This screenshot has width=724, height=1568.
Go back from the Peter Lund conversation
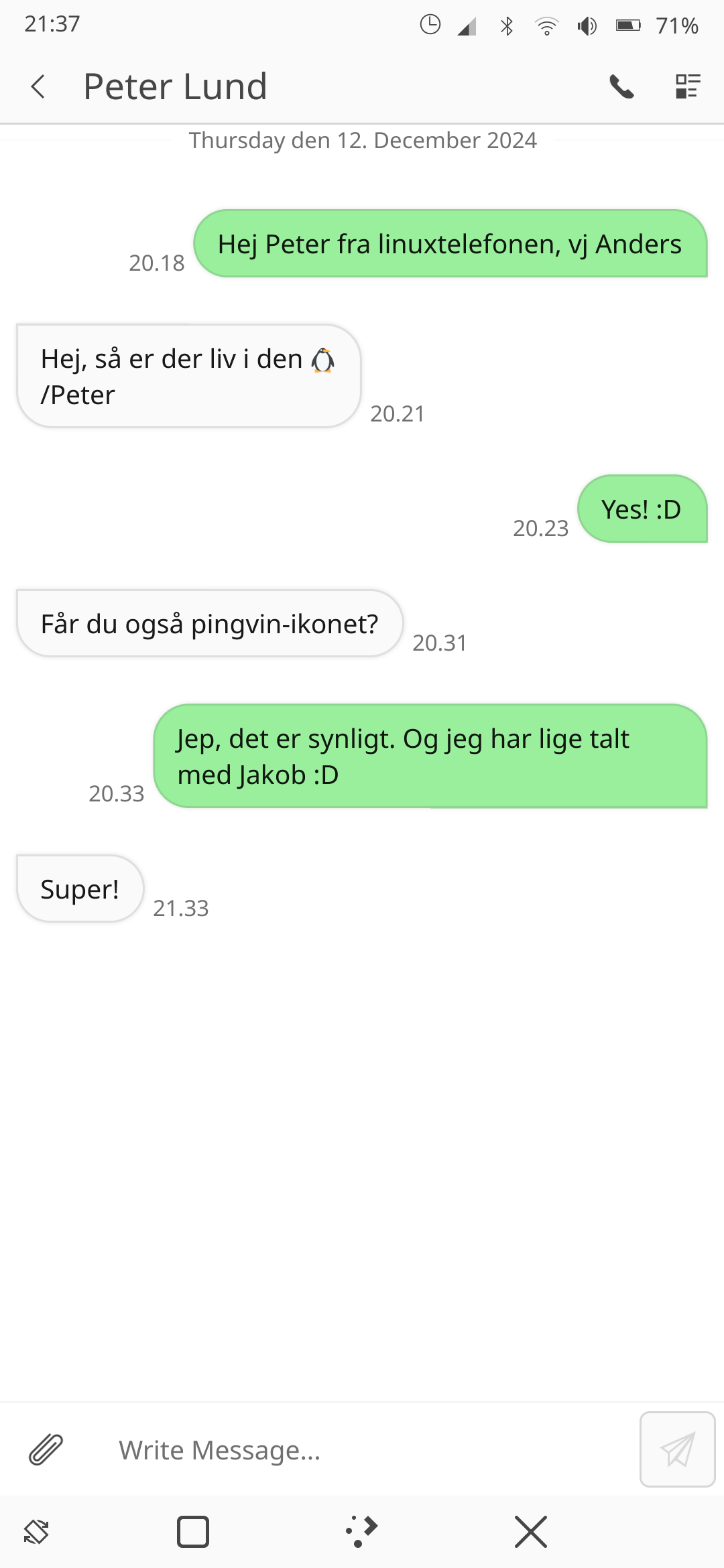pyautogui.click(x=38, y=86)
